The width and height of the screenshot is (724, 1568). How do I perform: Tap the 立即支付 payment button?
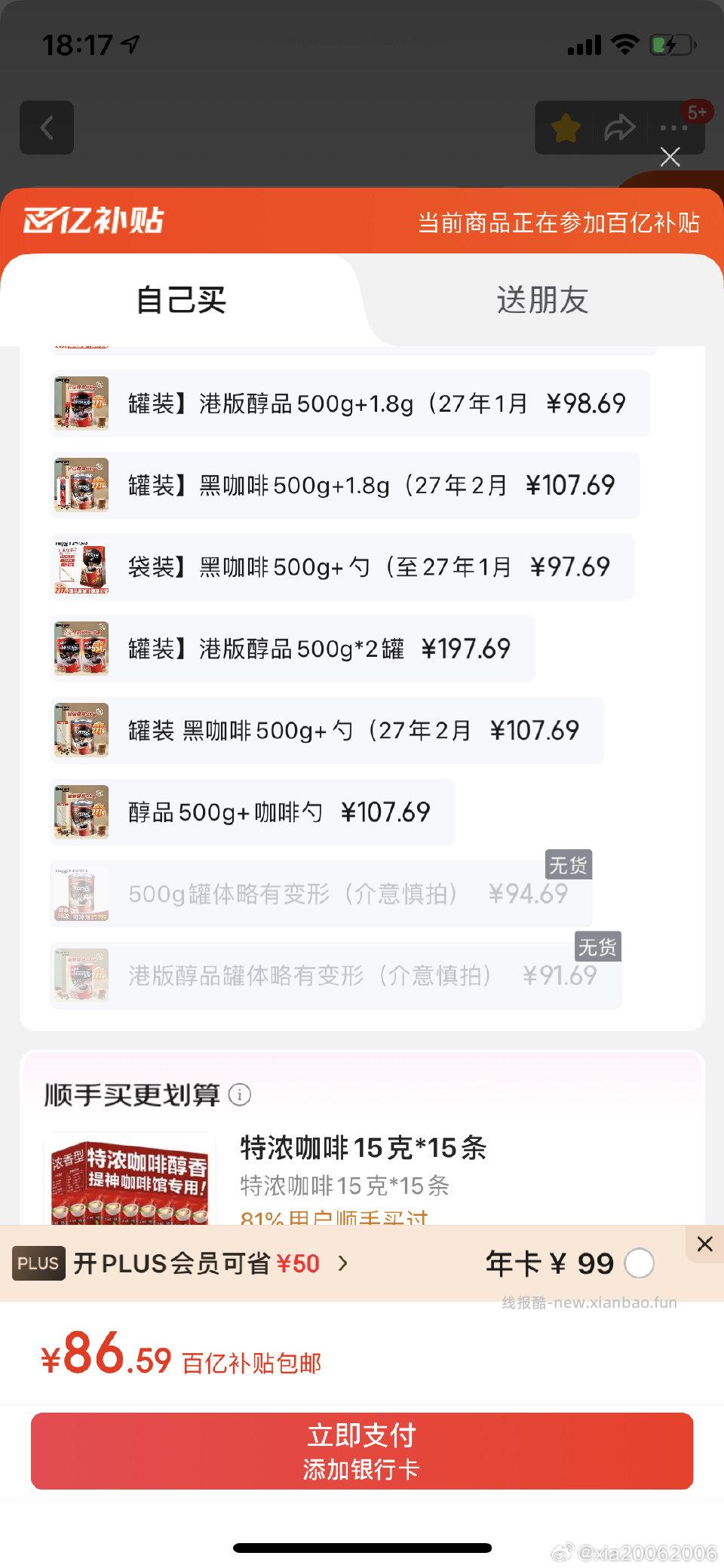362,1452
